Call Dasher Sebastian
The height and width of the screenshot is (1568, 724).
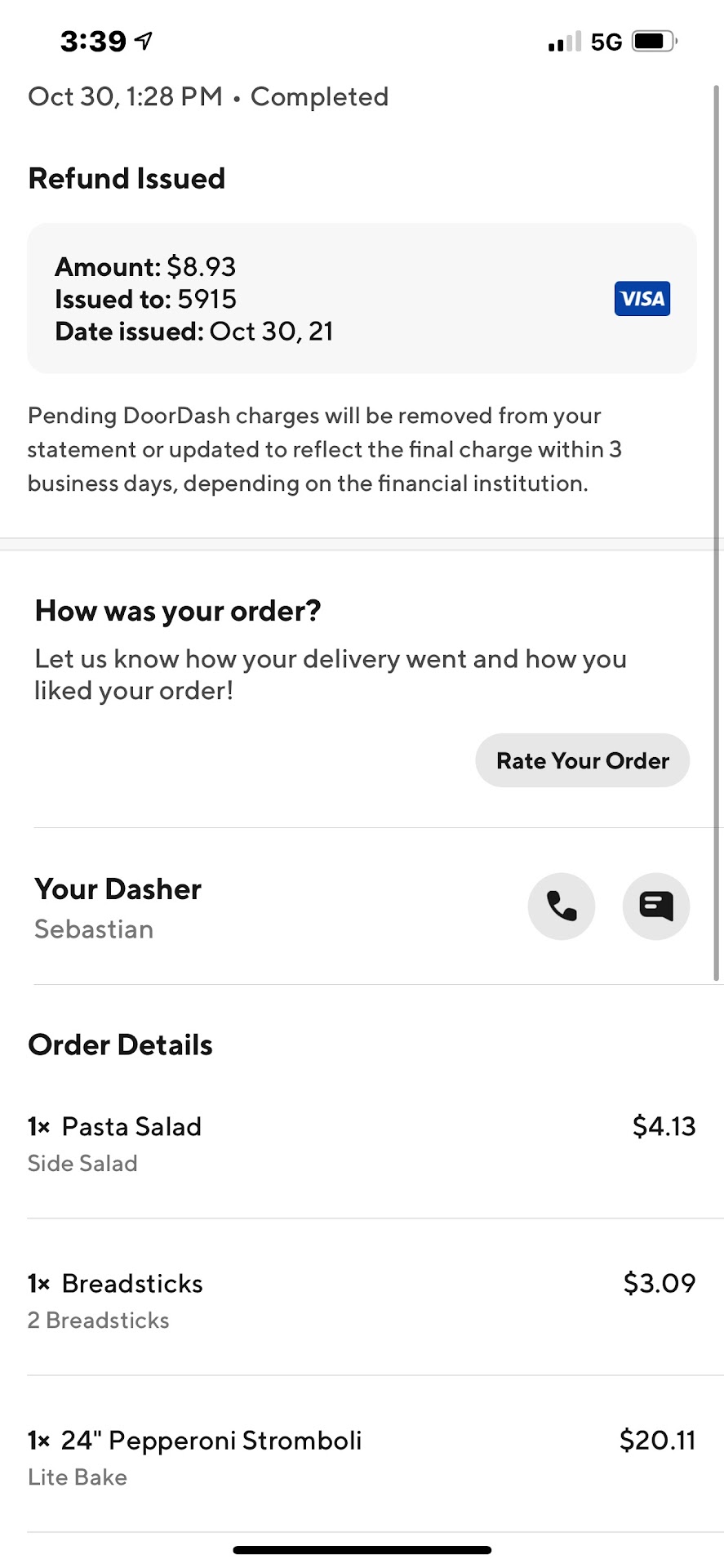click(x=562, y=906)
